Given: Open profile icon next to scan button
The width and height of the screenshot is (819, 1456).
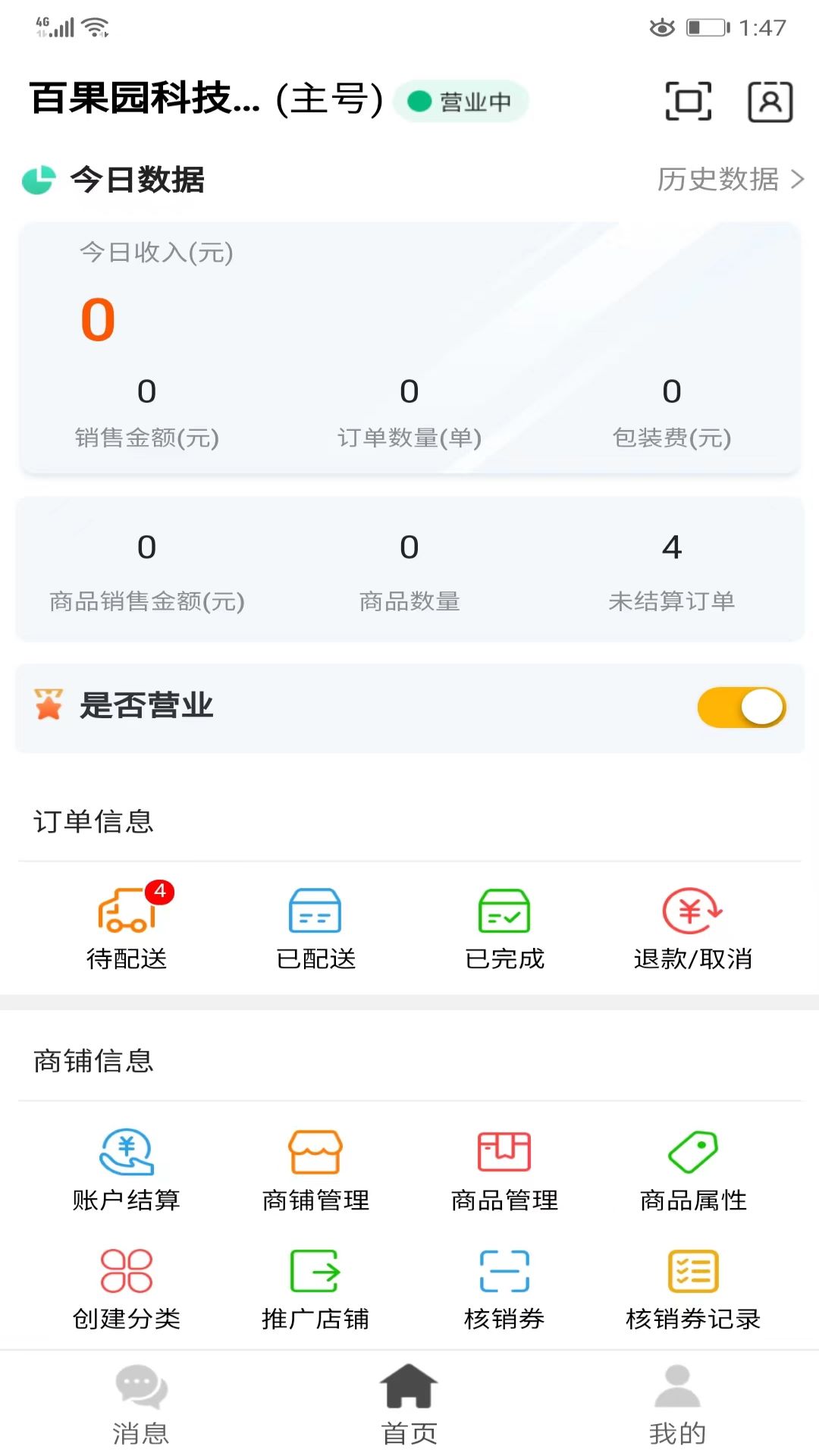Looking at the screenshot, I should [x=770, y=101].
